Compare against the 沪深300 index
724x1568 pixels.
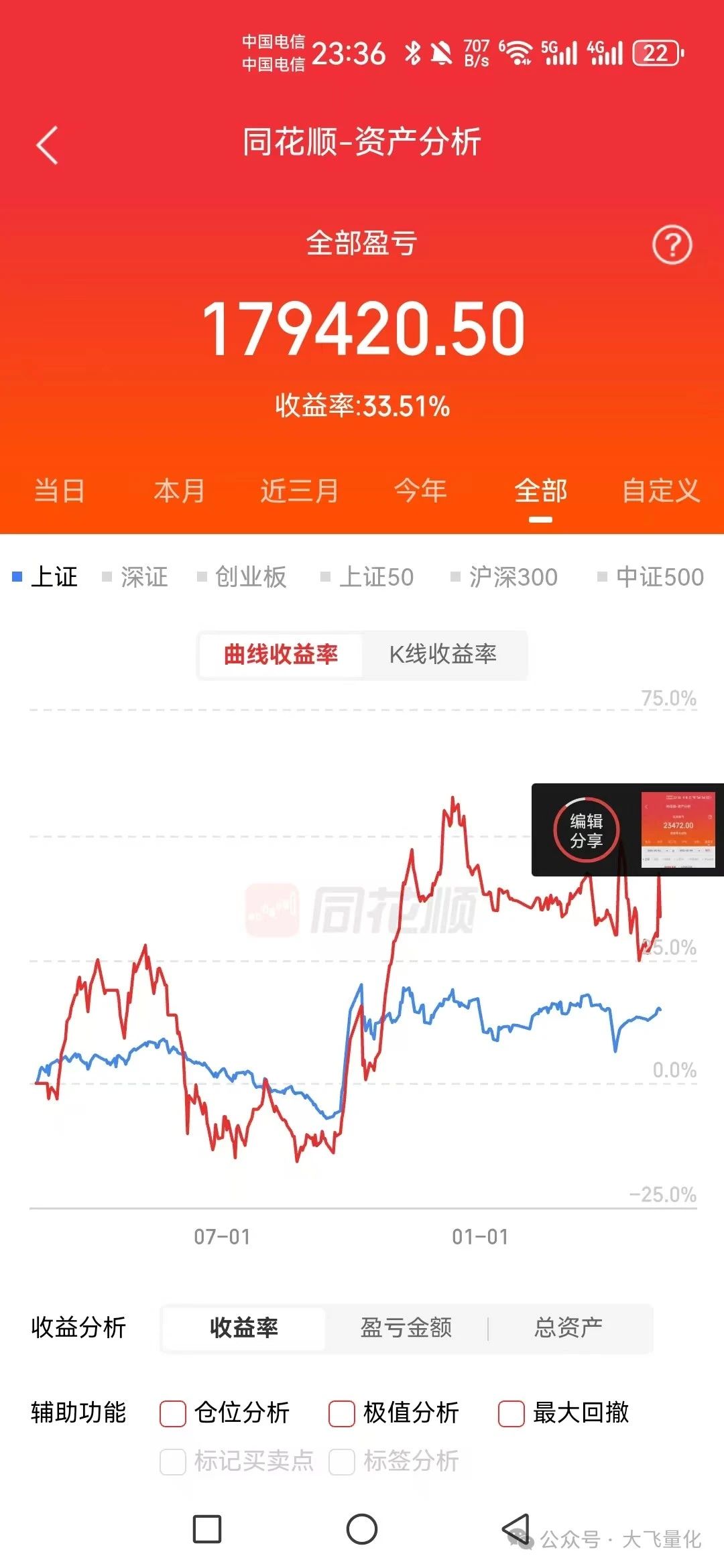pyautogui.click(x=504, y=577)
